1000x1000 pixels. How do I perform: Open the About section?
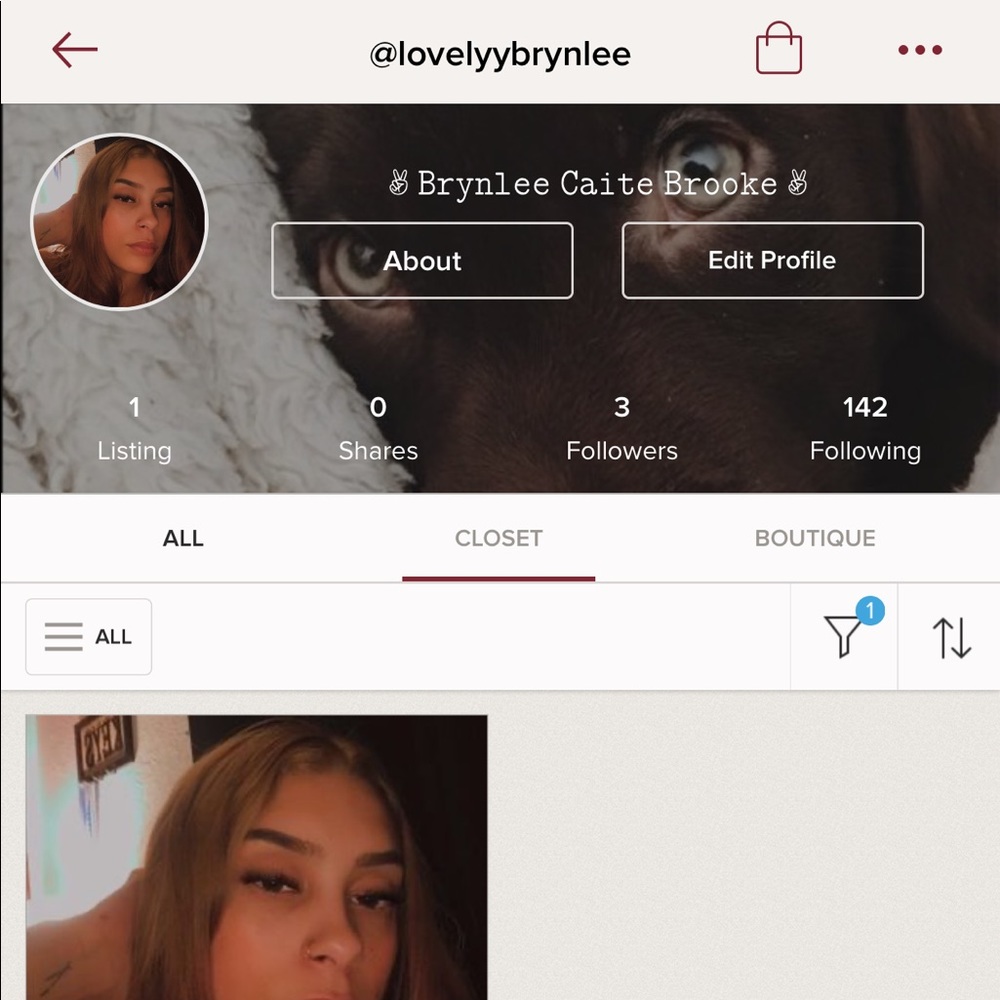[x=422, y=261]
